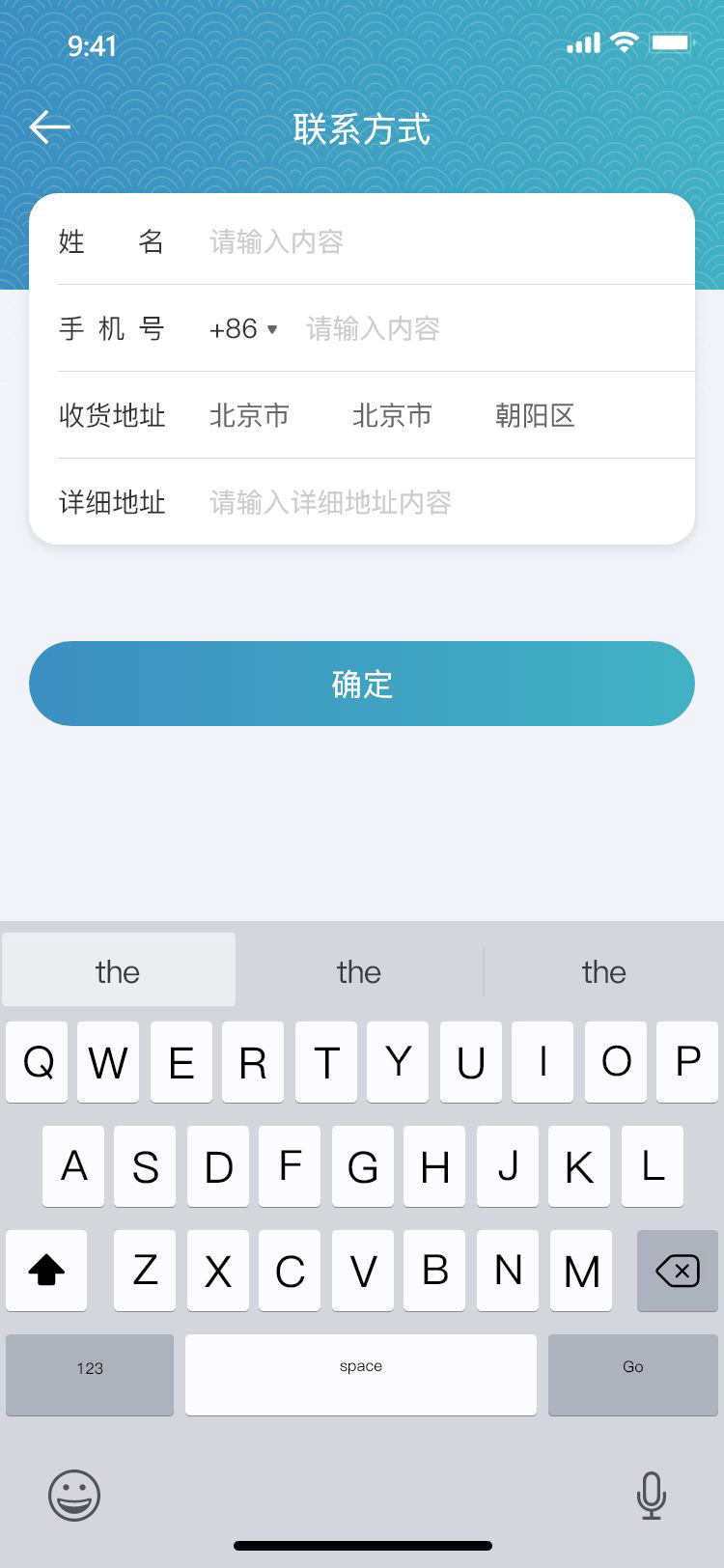
Task: Tap the keyboard backspace key
Action: 678,1271
